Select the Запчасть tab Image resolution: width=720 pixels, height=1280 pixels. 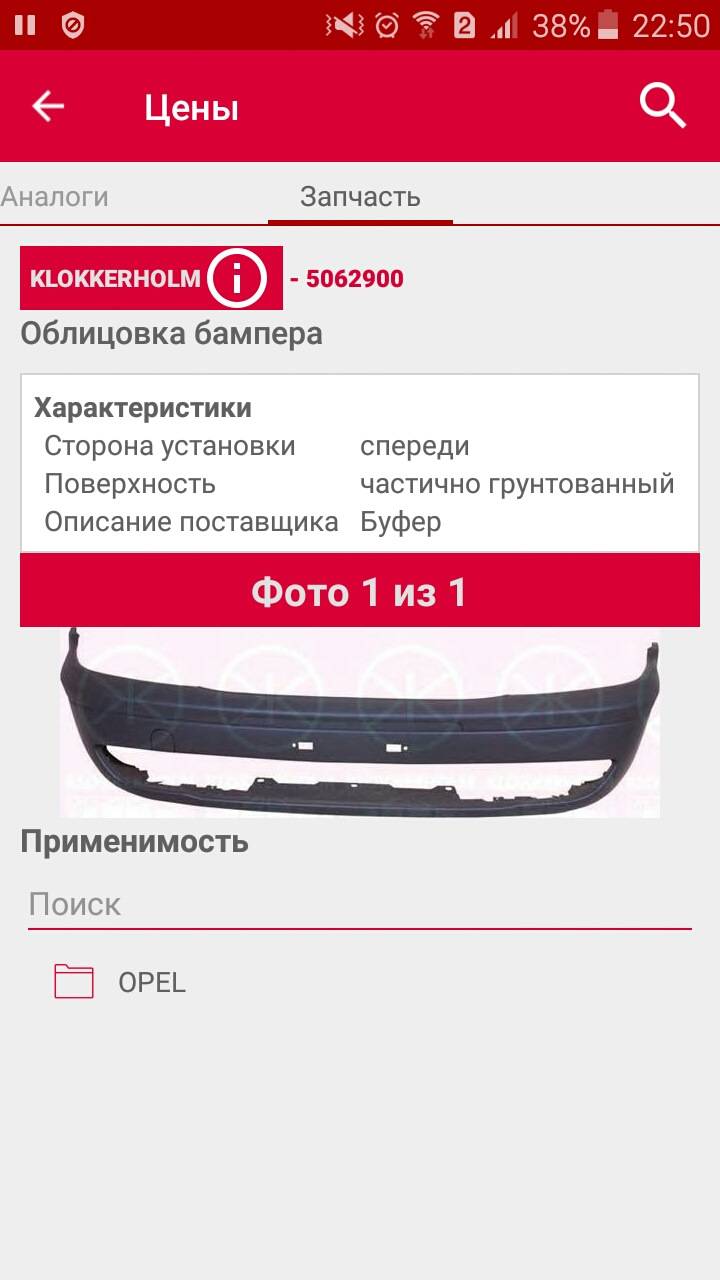click(x=360, y=197)
